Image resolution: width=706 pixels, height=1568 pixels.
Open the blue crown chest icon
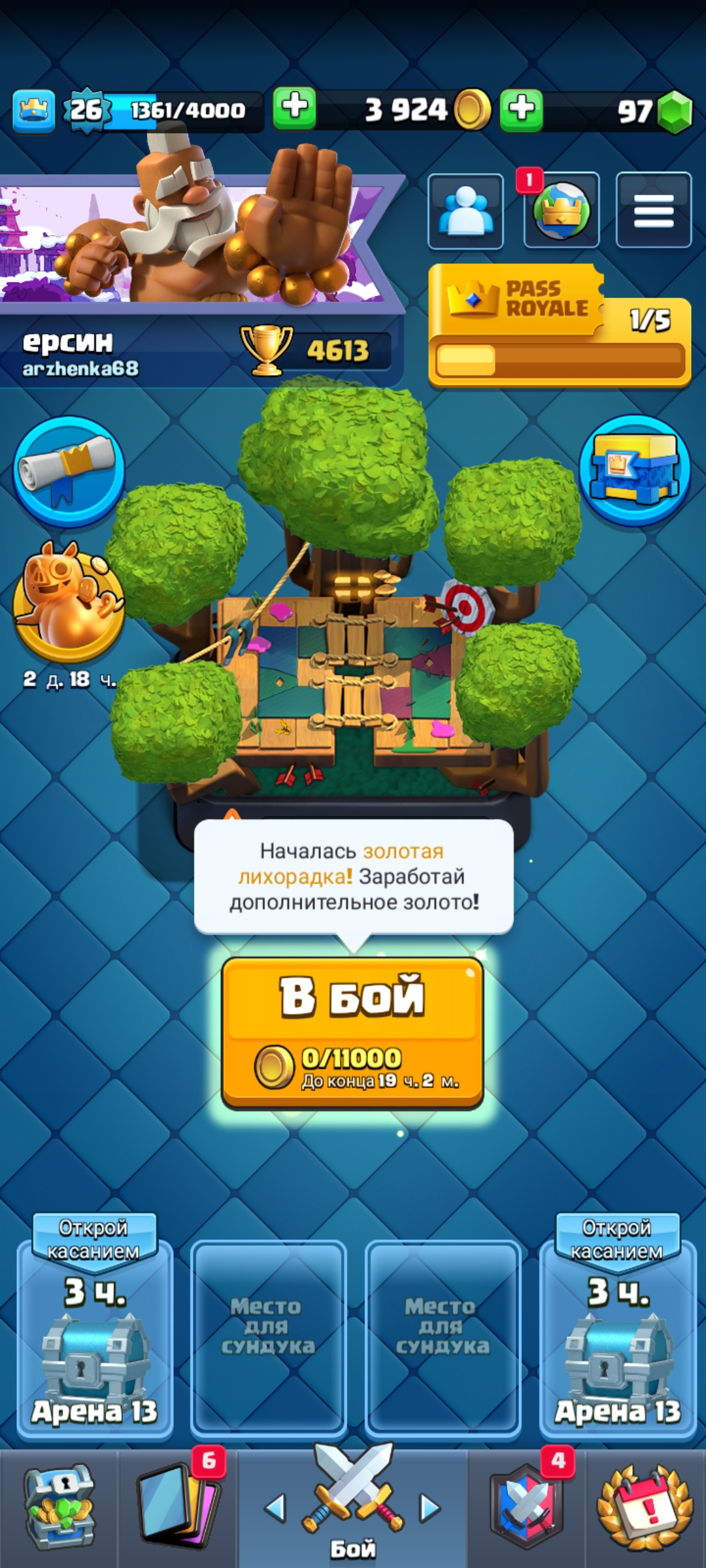tap(635, 470)
